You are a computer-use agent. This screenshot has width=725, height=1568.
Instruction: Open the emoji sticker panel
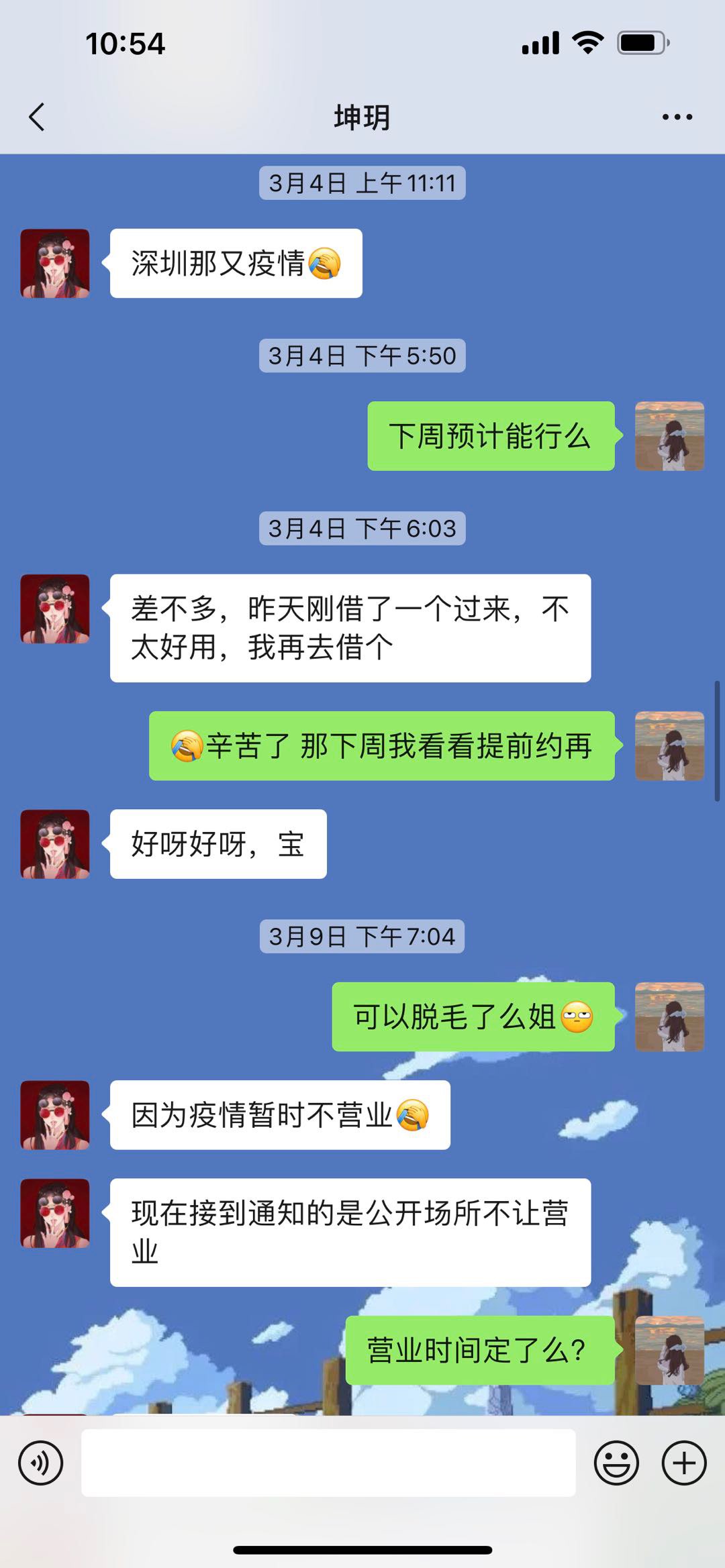[616, 1463]
